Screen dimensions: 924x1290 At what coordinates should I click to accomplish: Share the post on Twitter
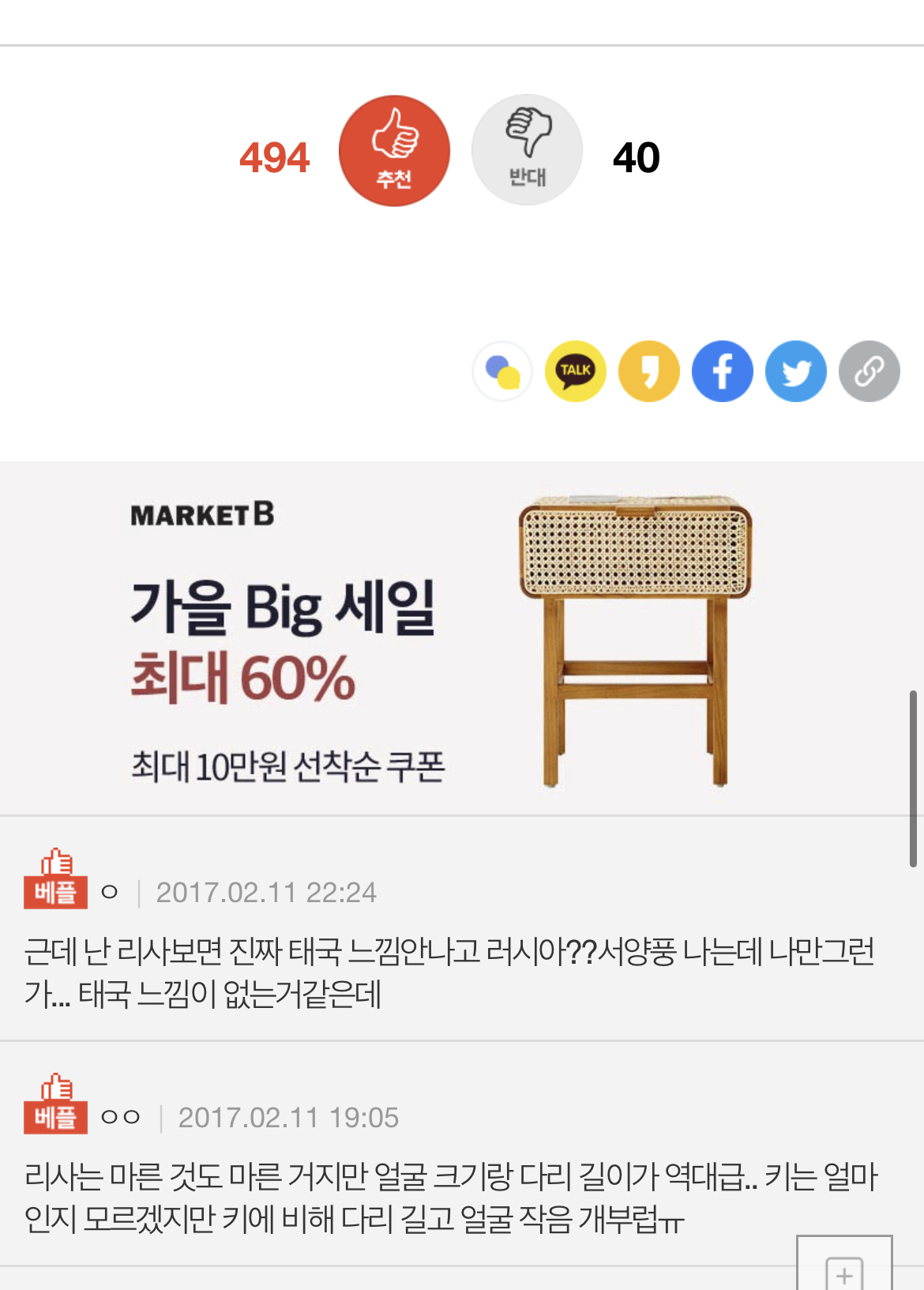click(x=795, y=371)
